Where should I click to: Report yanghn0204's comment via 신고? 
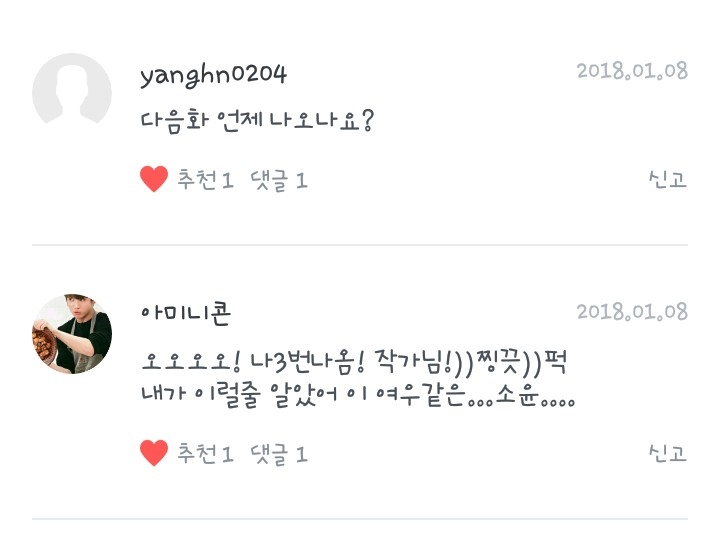click(667, 180)
